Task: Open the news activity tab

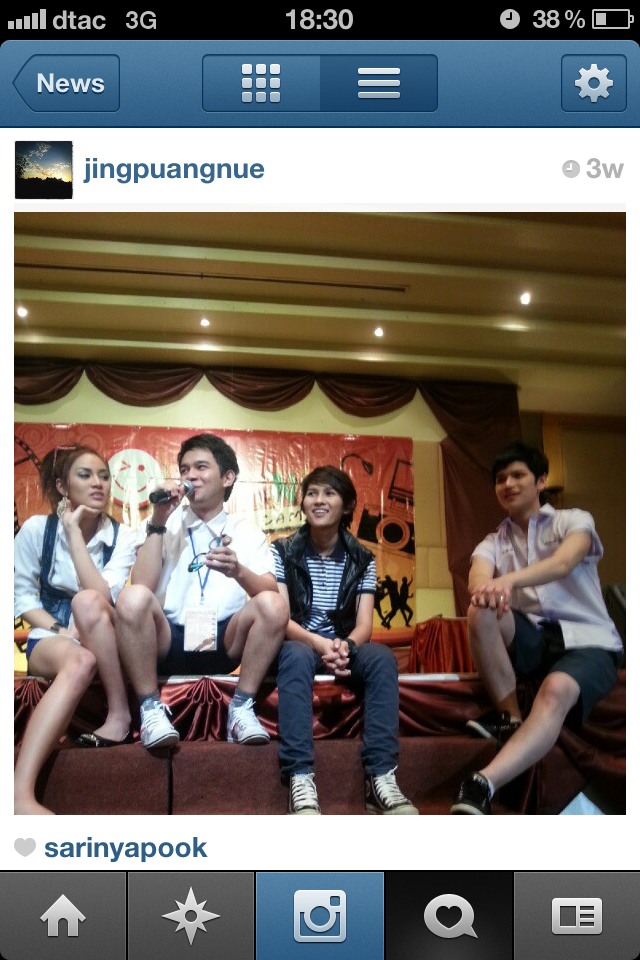Action: tap(449, 916)
